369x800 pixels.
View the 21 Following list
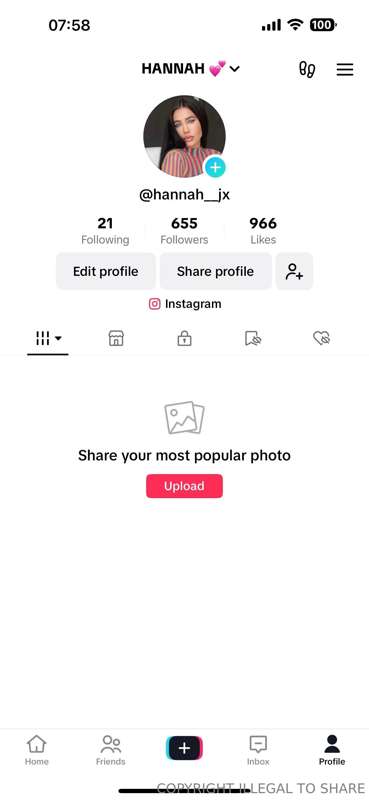[105, 231]
